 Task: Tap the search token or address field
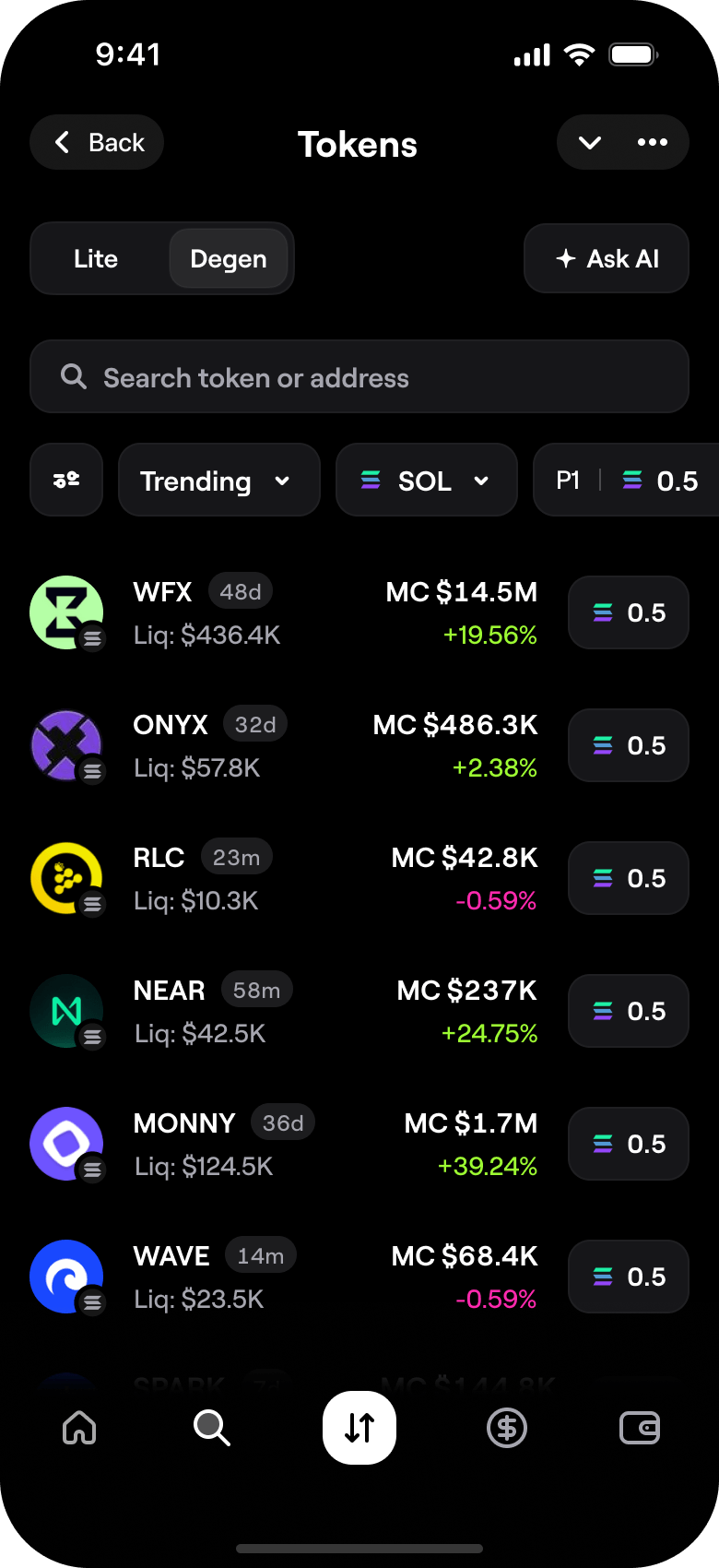(x=359, y=376)
